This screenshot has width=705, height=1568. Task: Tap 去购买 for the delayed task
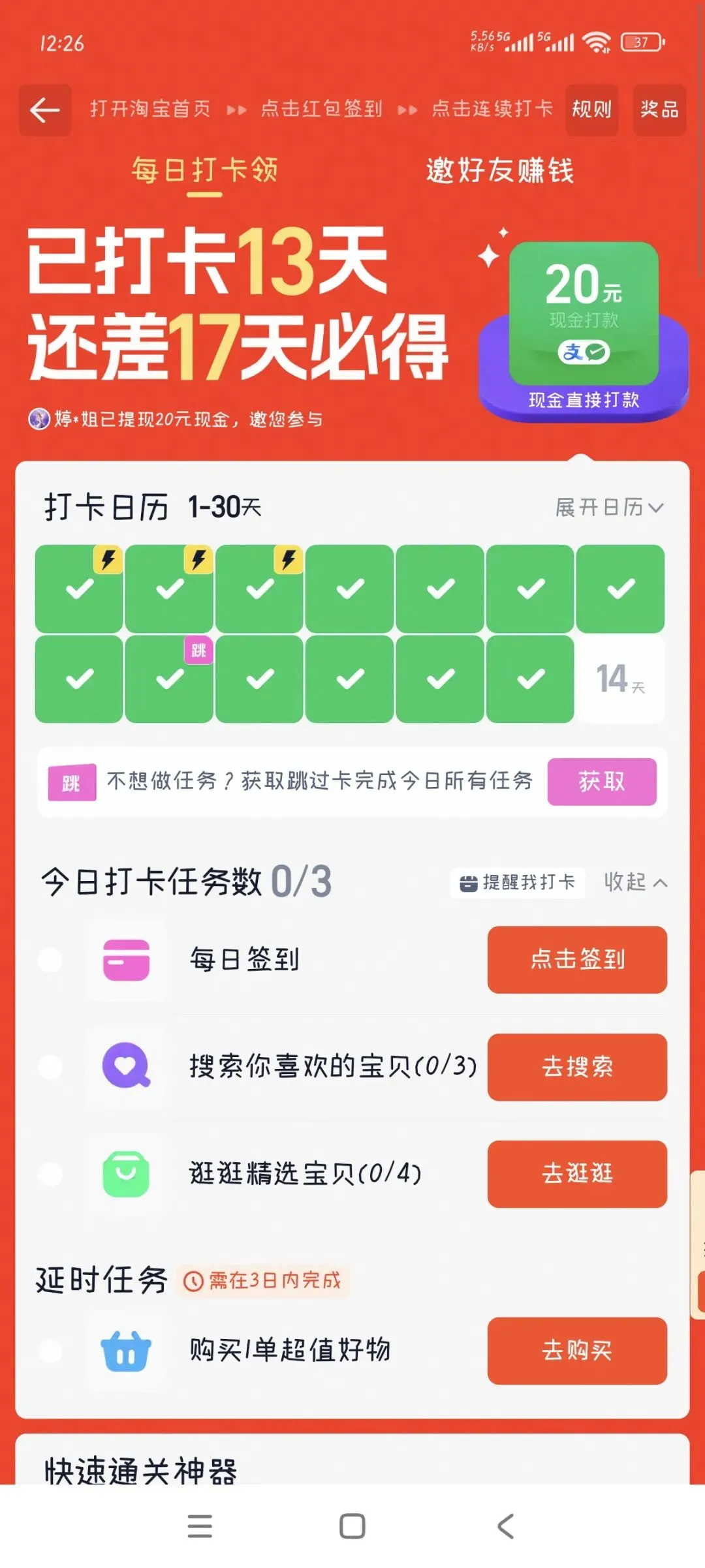click(577, 1351)
